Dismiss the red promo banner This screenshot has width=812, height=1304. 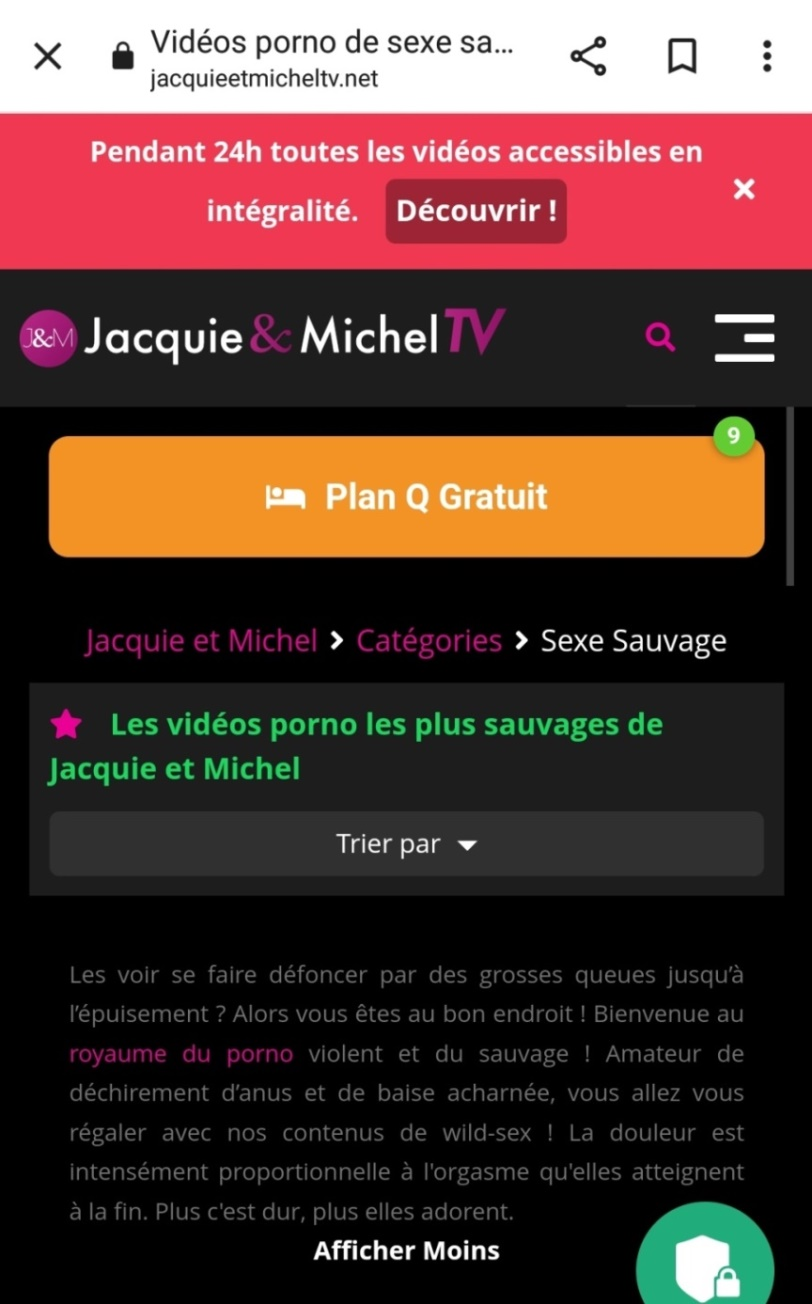744,189
